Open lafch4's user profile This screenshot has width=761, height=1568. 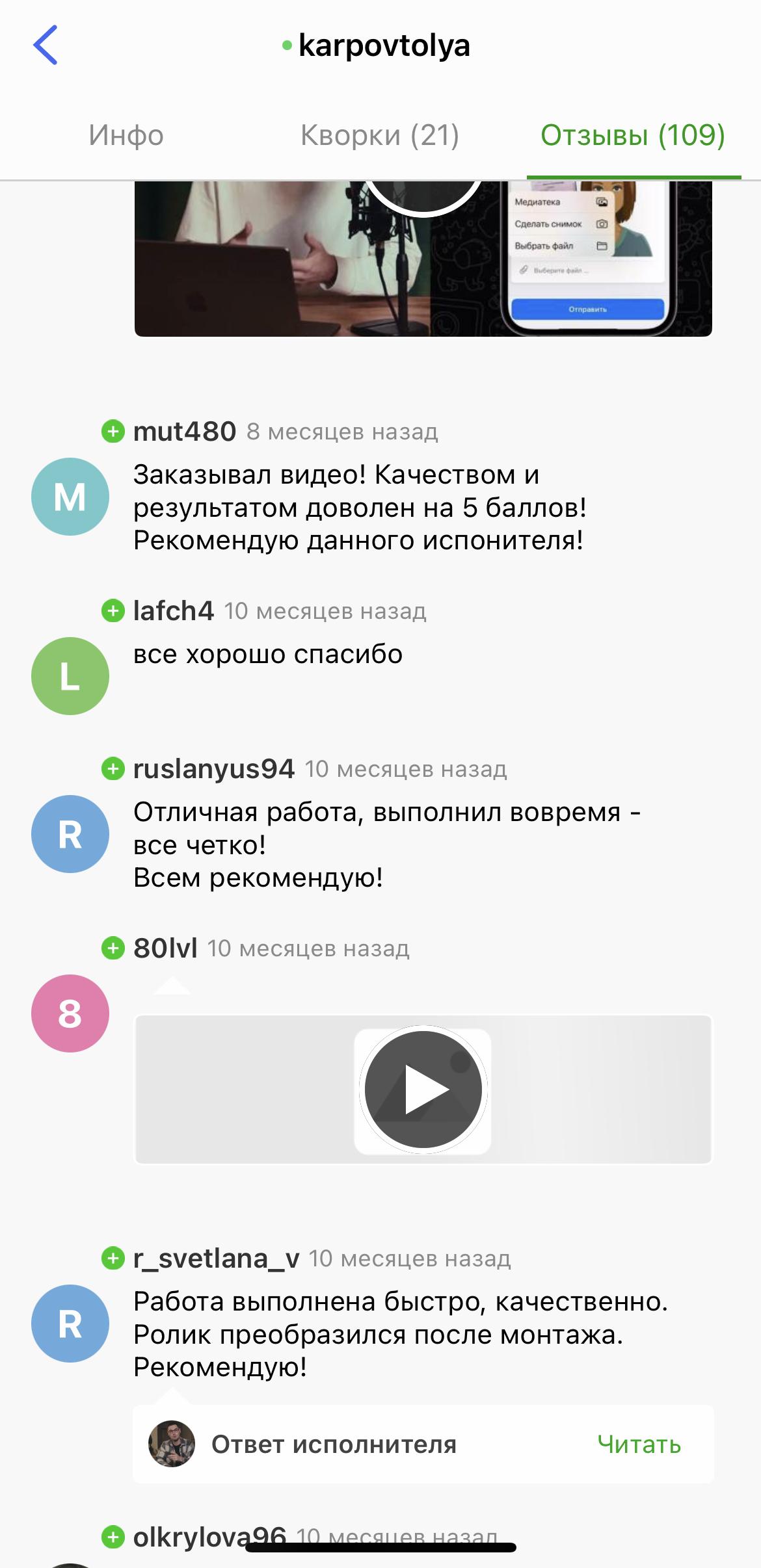tap(173, 611)
